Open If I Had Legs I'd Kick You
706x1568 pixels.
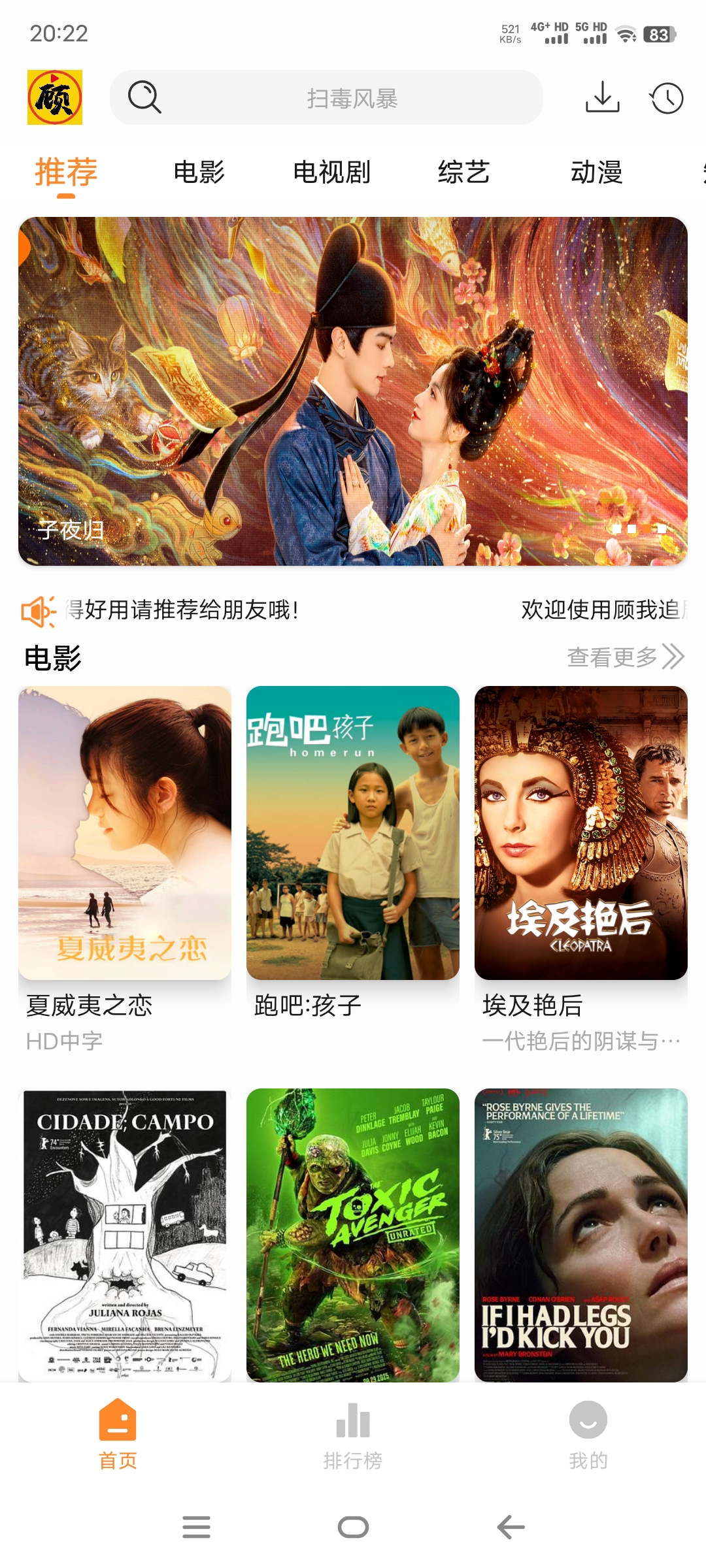click(x=580, y=1235)
